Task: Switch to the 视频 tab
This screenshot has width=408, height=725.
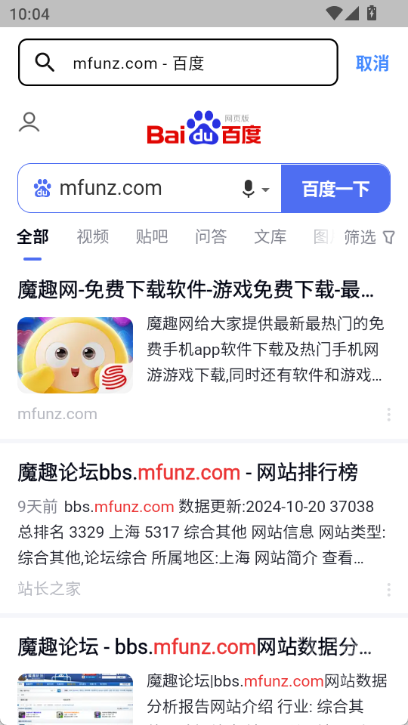Action: pyautogui.click(x=93, y=237)
